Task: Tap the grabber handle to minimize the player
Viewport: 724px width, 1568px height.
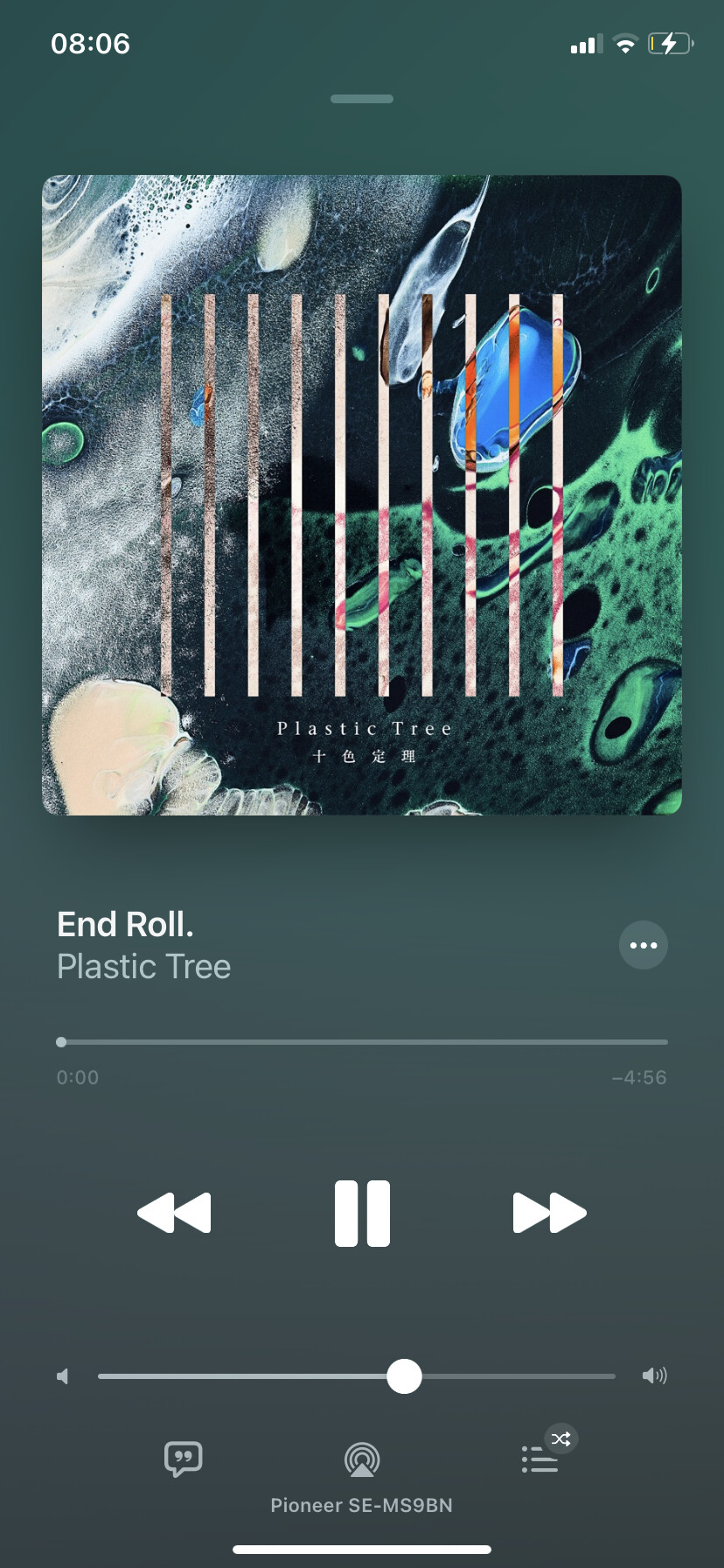Action: tap(362, 99)
